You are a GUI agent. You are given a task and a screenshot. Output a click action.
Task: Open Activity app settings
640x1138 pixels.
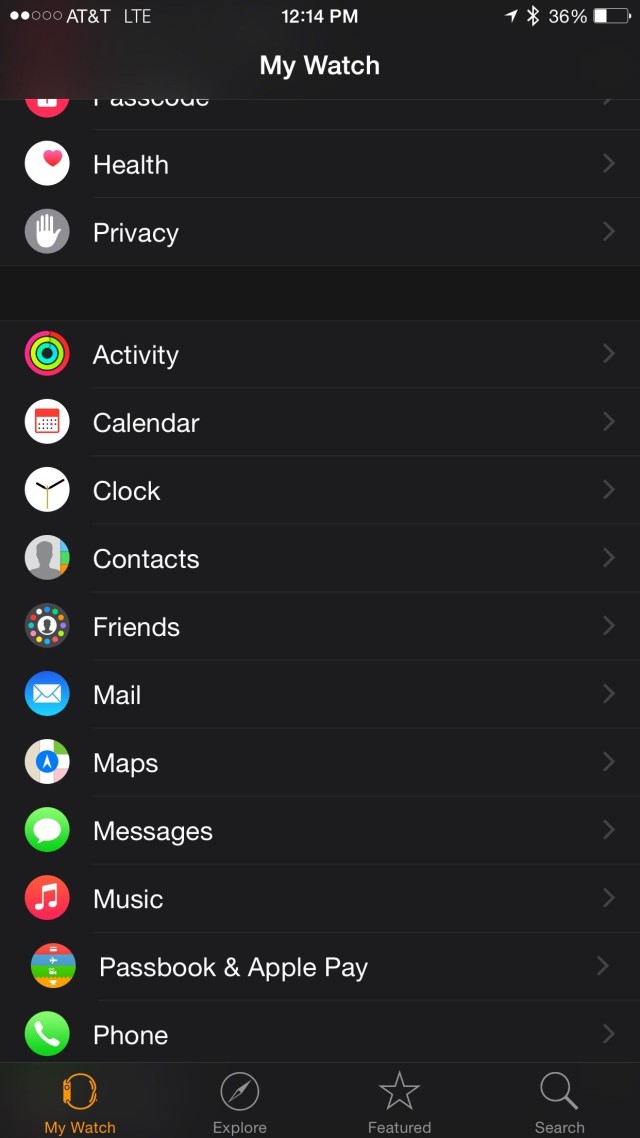[x=320, y=354]
